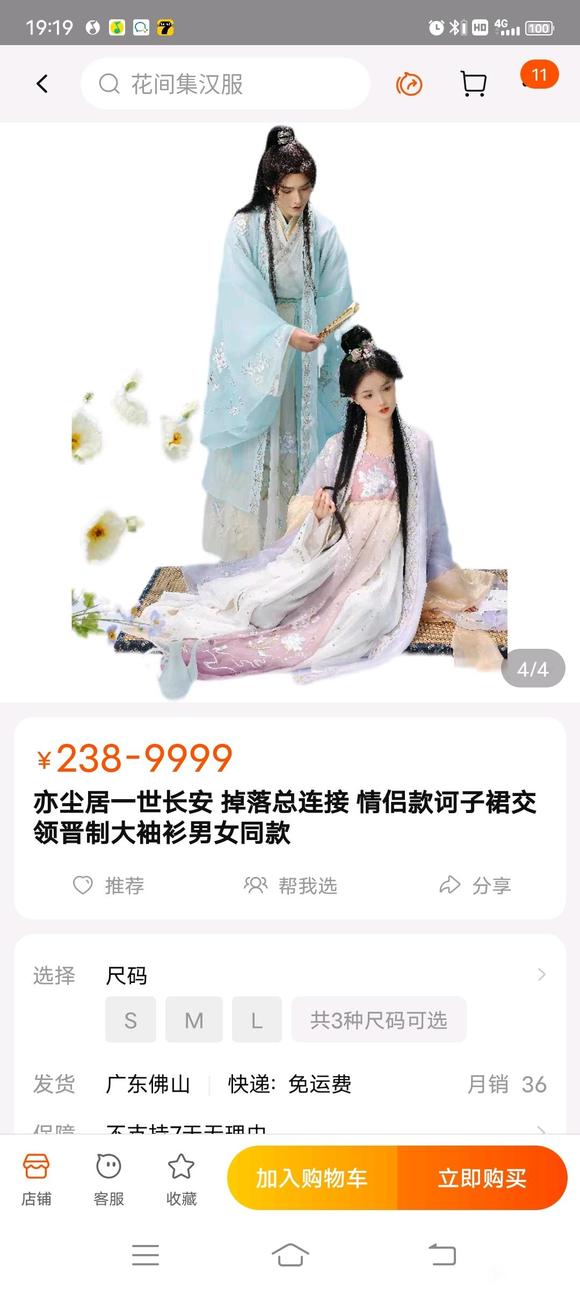Expand the 尺码 selection row chevron
Viewport: 580px width, 1289px height.
542,974
